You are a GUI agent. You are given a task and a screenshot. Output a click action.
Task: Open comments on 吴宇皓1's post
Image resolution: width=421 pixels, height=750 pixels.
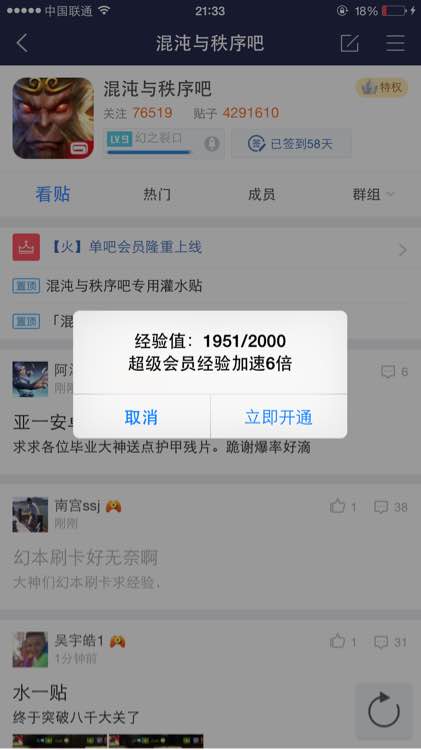390,641
